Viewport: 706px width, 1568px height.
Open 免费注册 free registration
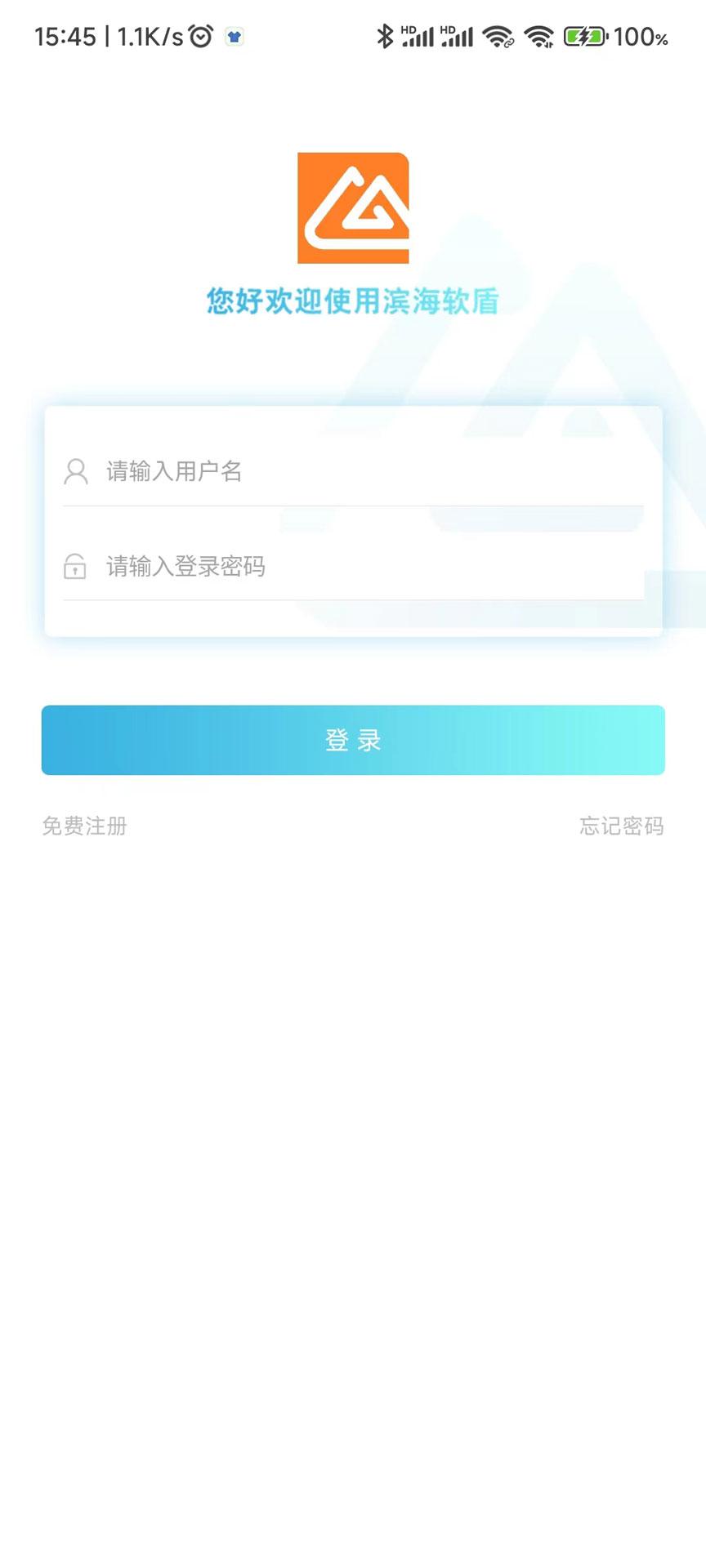pos(84,826)
